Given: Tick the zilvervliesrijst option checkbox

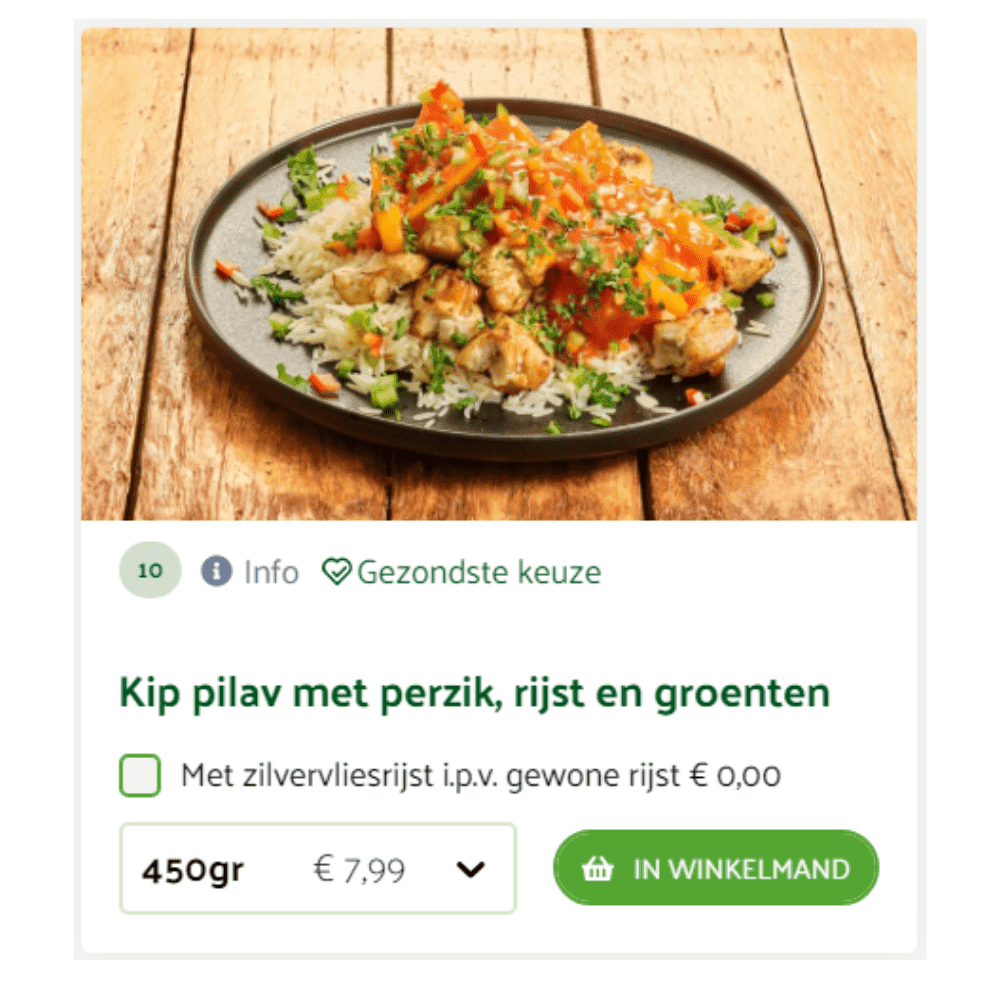Looking at the screenshot, I should [x=140, y=776].
